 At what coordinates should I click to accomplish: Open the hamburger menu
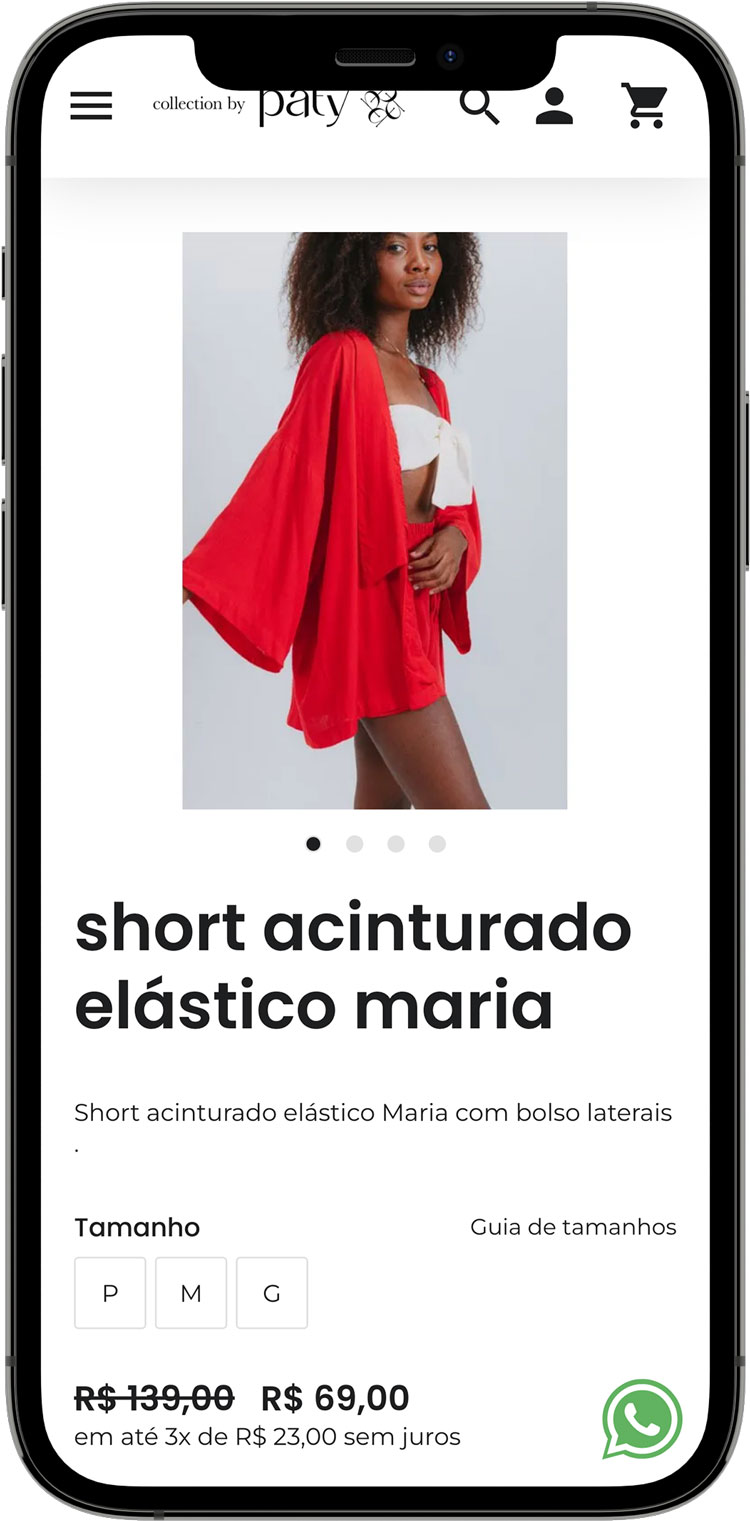pos(91,106)
